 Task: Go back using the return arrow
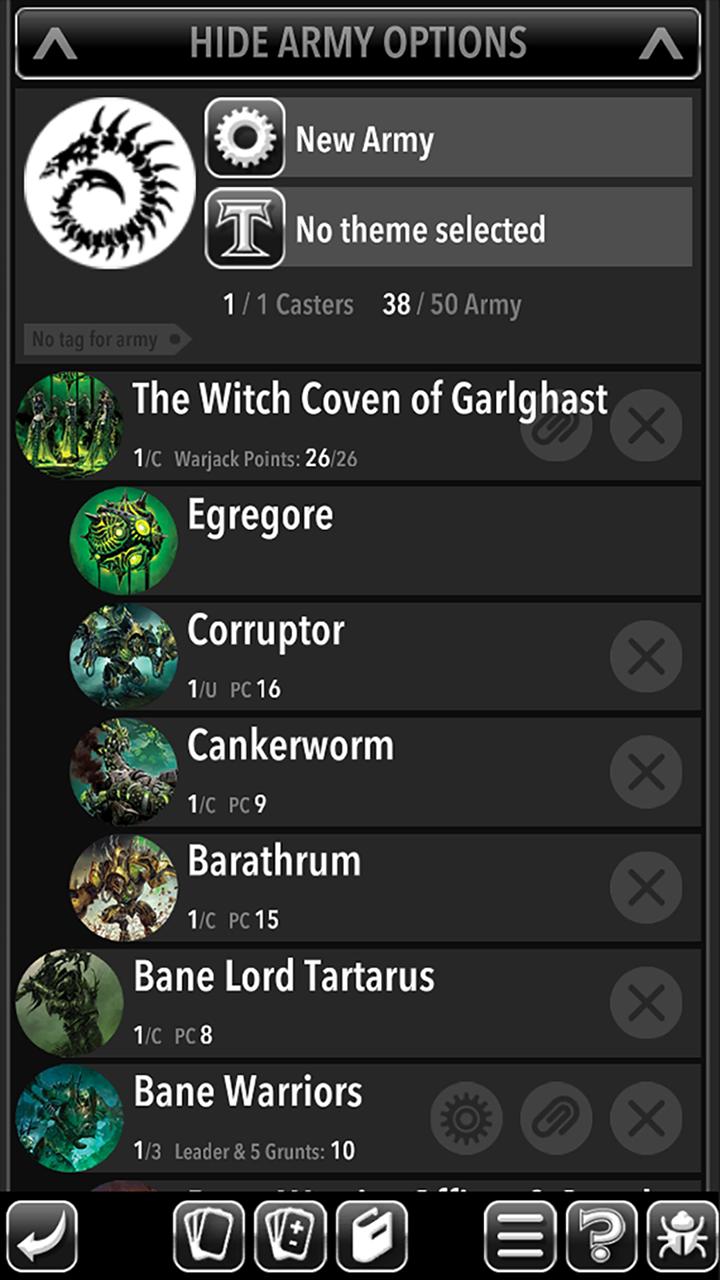41,1236
